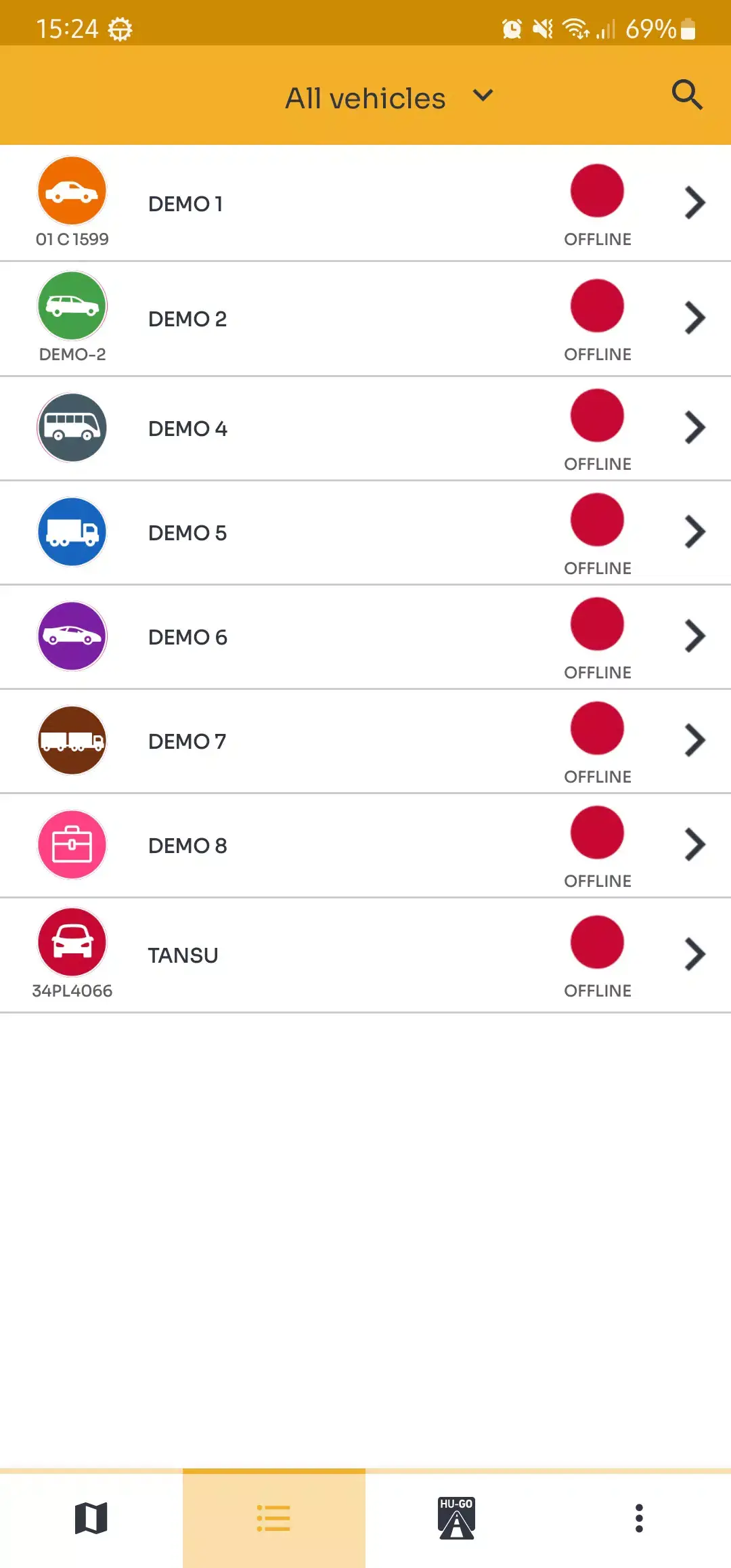Expand the All vehicles dropdown
This screenshot has width=731, height=1568.
coord(482,95)
